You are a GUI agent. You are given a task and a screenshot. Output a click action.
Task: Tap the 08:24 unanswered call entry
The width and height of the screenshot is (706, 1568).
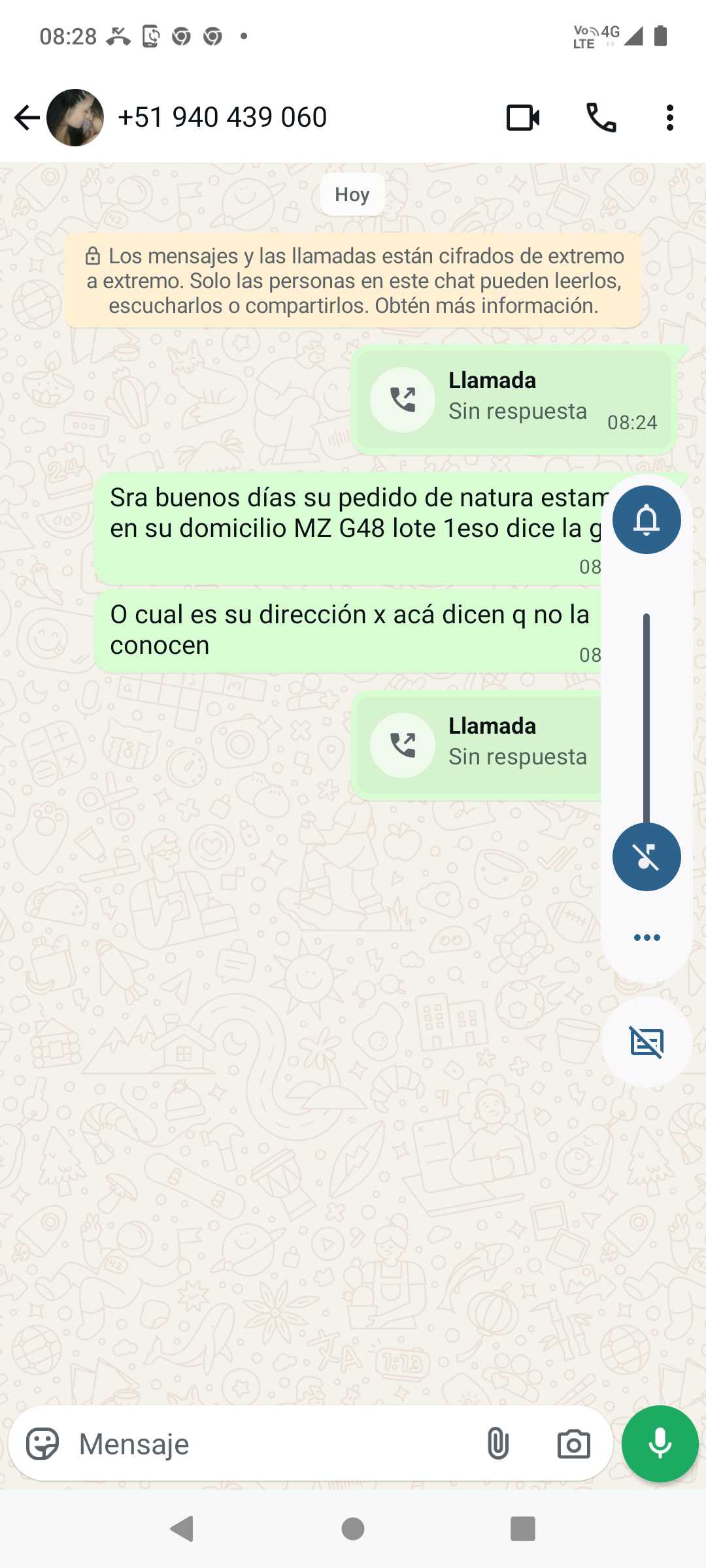(514, 399)
